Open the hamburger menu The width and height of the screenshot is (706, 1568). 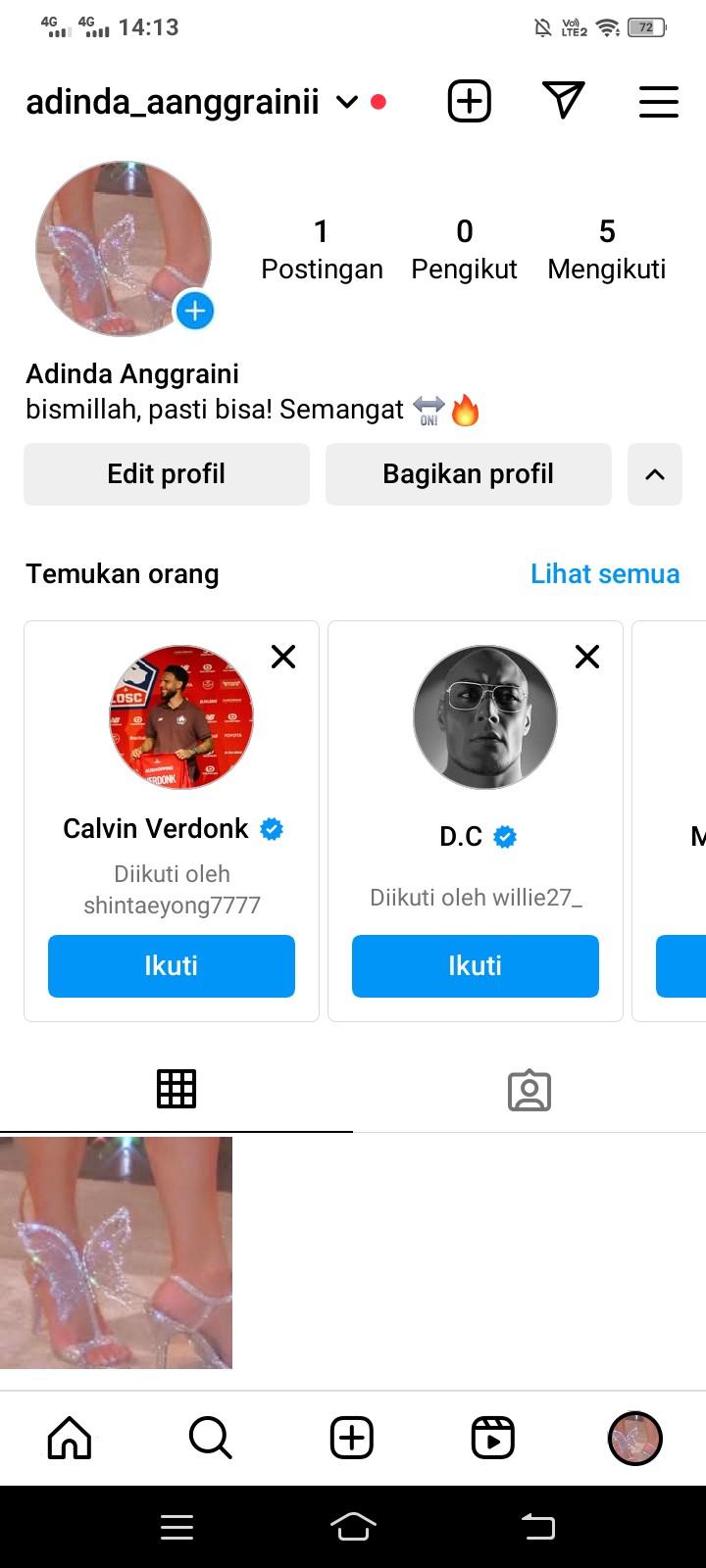tap(658, 102)
